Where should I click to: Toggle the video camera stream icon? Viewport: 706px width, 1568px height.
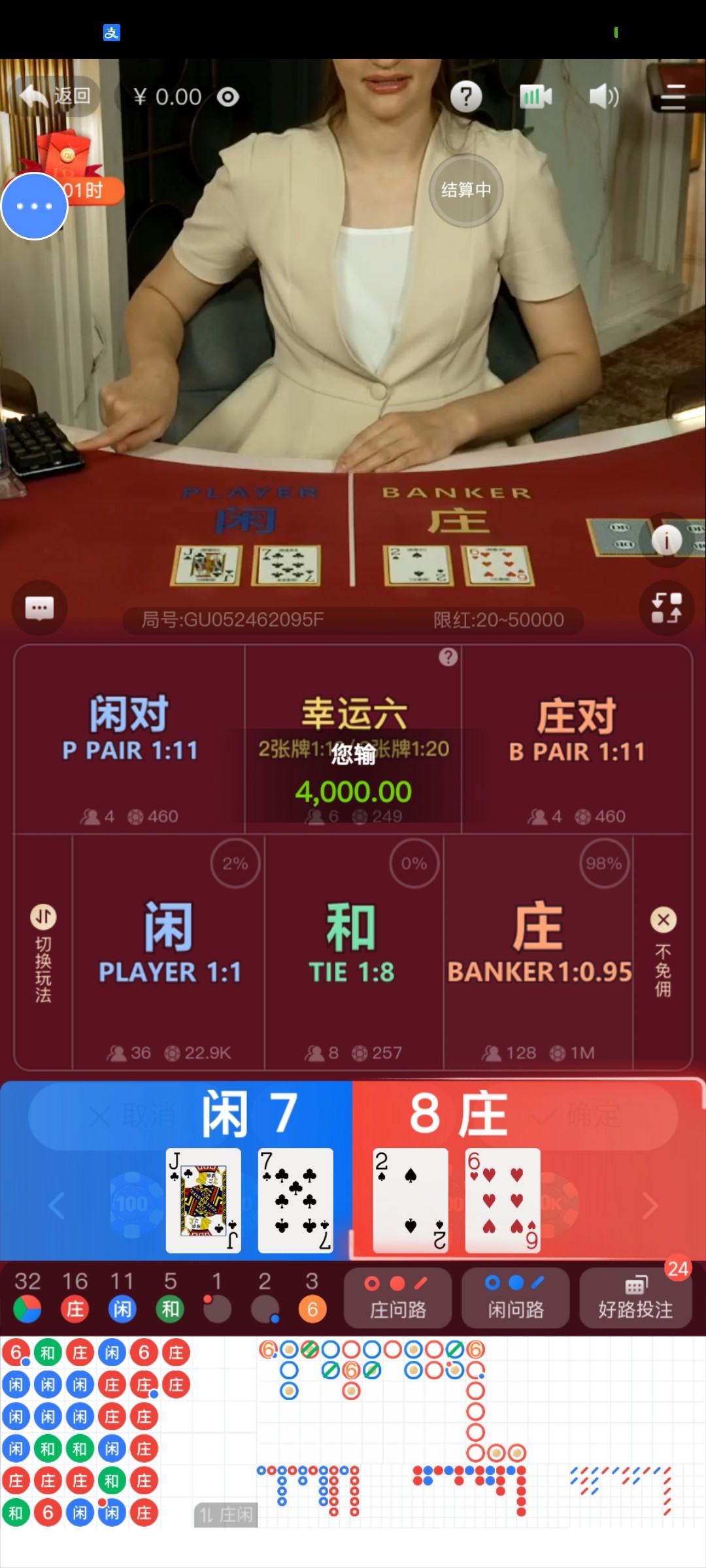[x=535, y=97]
